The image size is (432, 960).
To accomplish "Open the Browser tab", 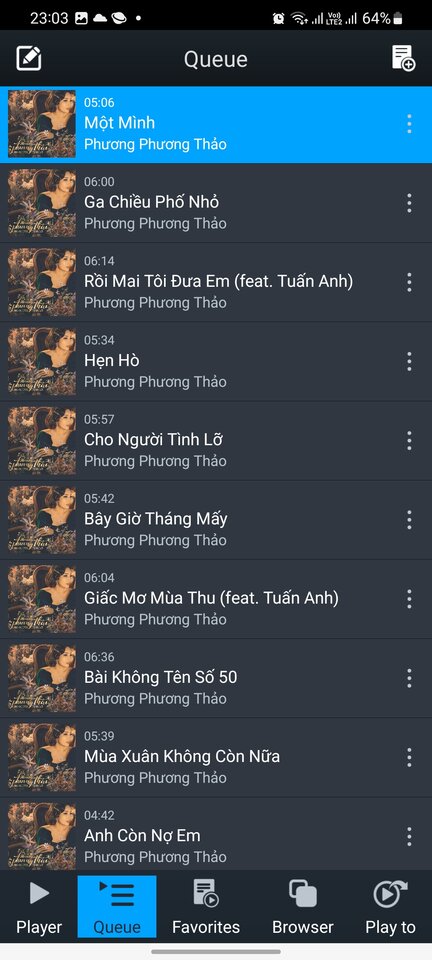I will [303, 907].
